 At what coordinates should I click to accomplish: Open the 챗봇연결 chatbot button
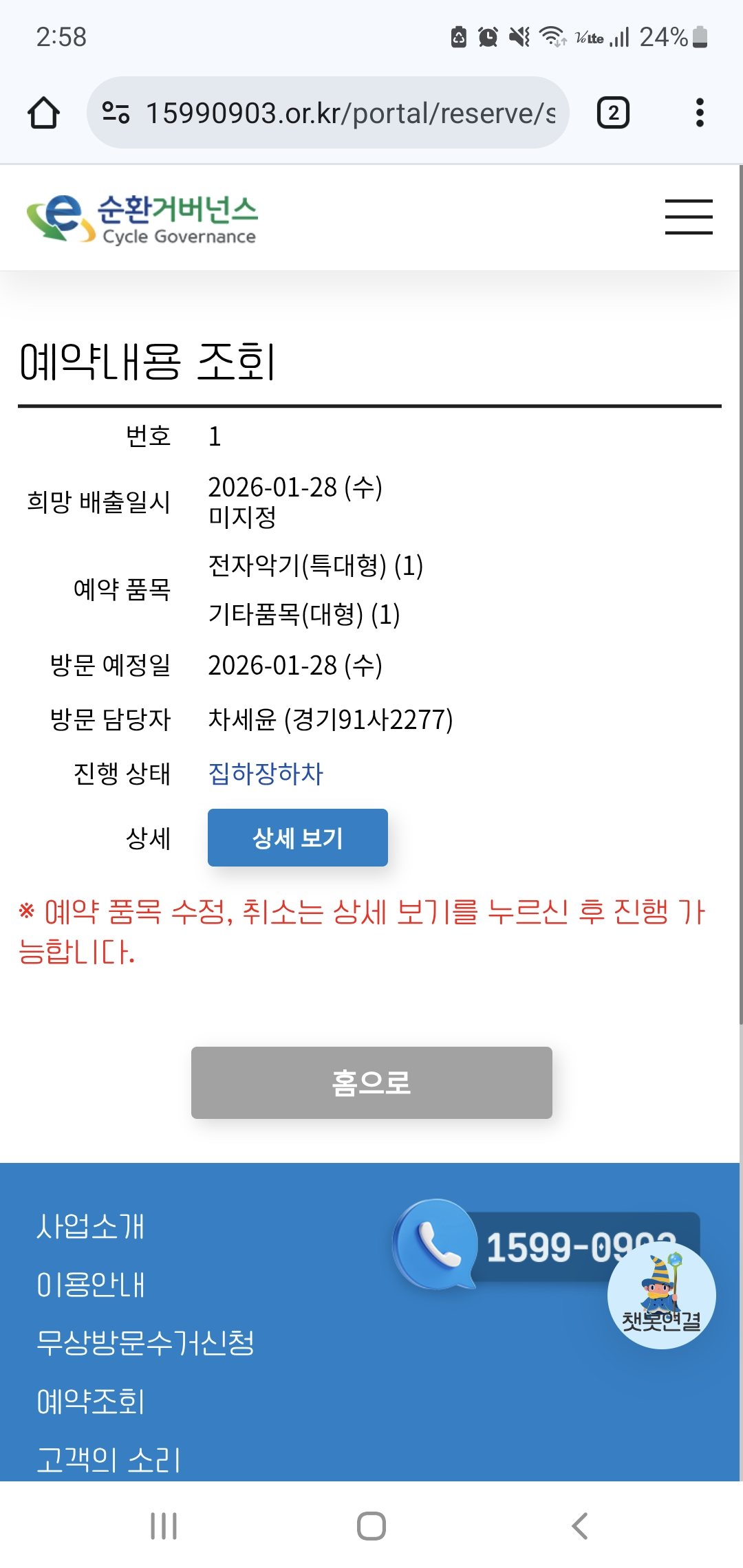tap(661, 1296)
